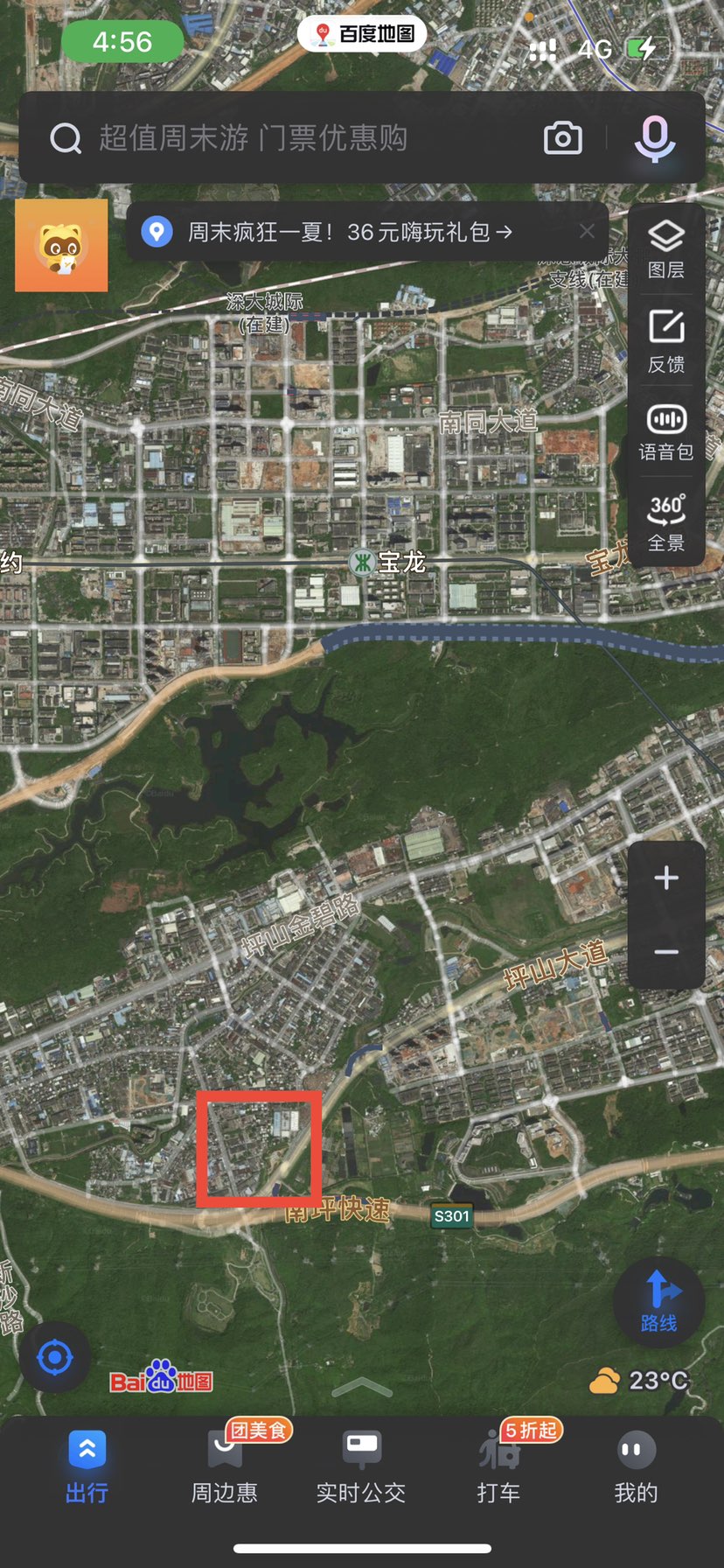The image size is (724, 1568).
Task: Open 语音包 voice packs
Action: (666, 432)
